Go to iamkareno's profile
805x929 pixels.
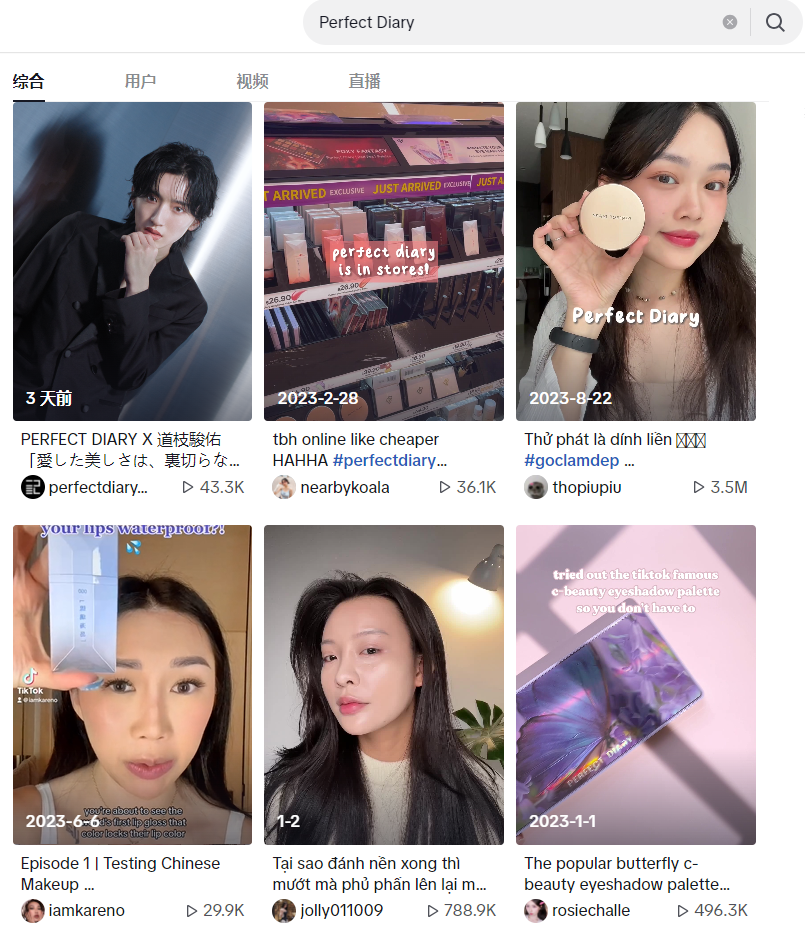[x=86, y=911]
